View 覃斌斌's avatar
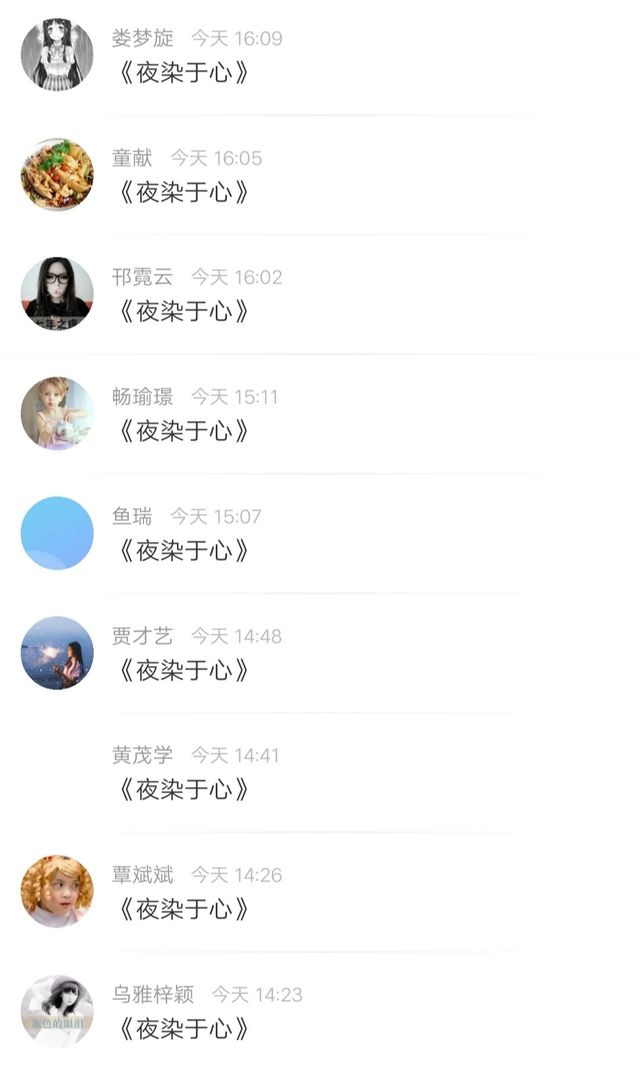 57,891
